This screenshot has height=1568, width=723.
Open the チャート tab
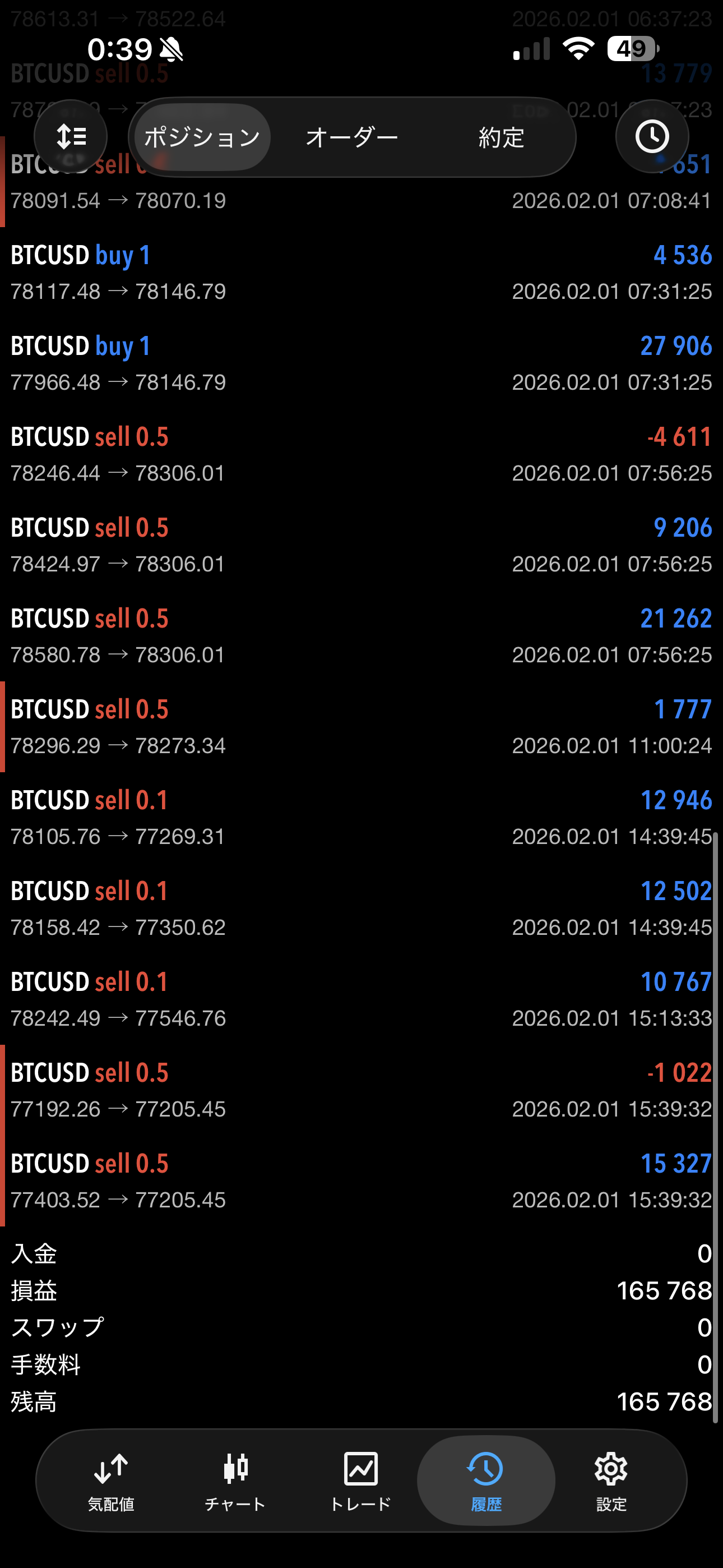(x=235, y=1481)
